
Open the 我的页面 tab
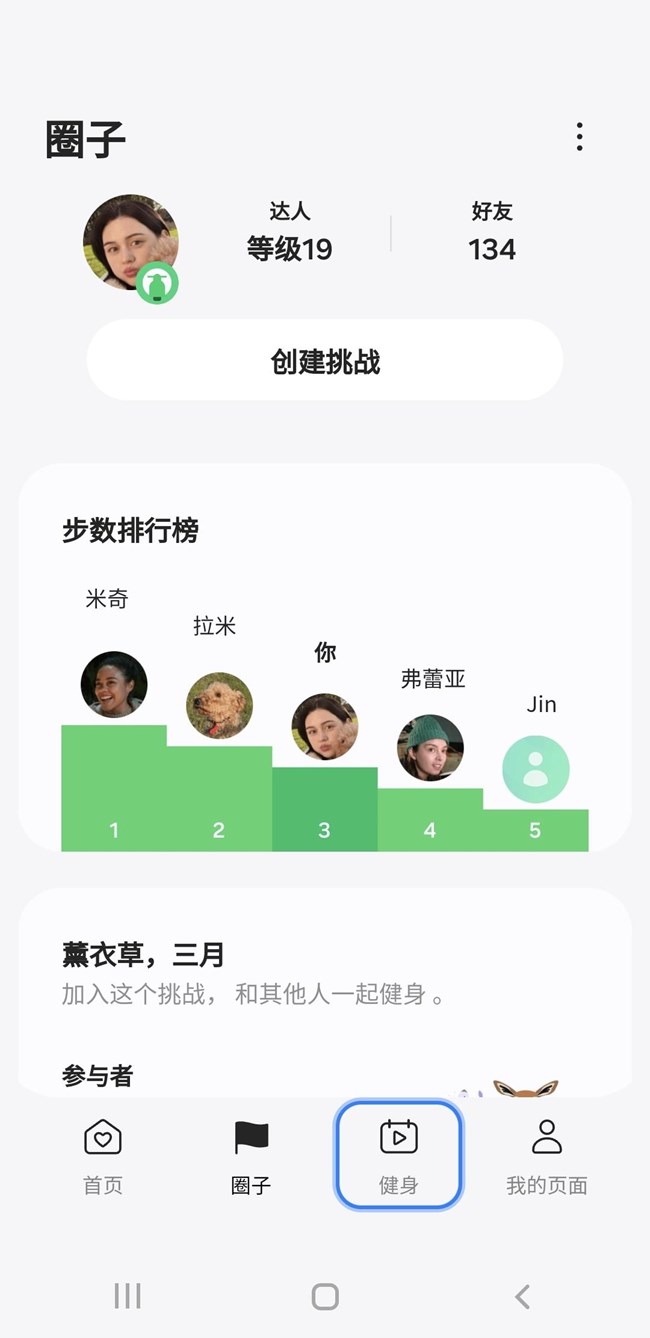coord(546,1157)
